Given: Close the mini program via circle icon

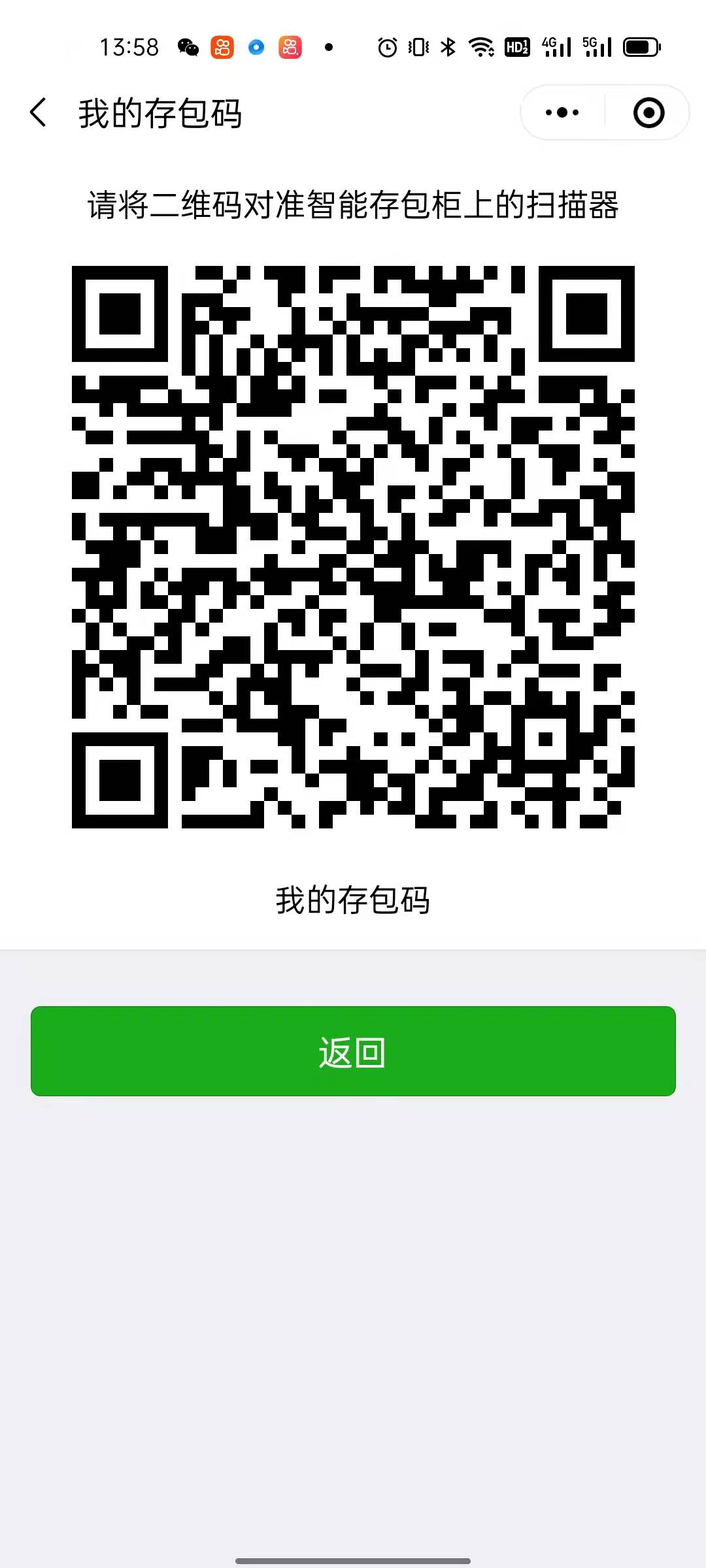Looking at the screenshot, I should click(648, 112).
